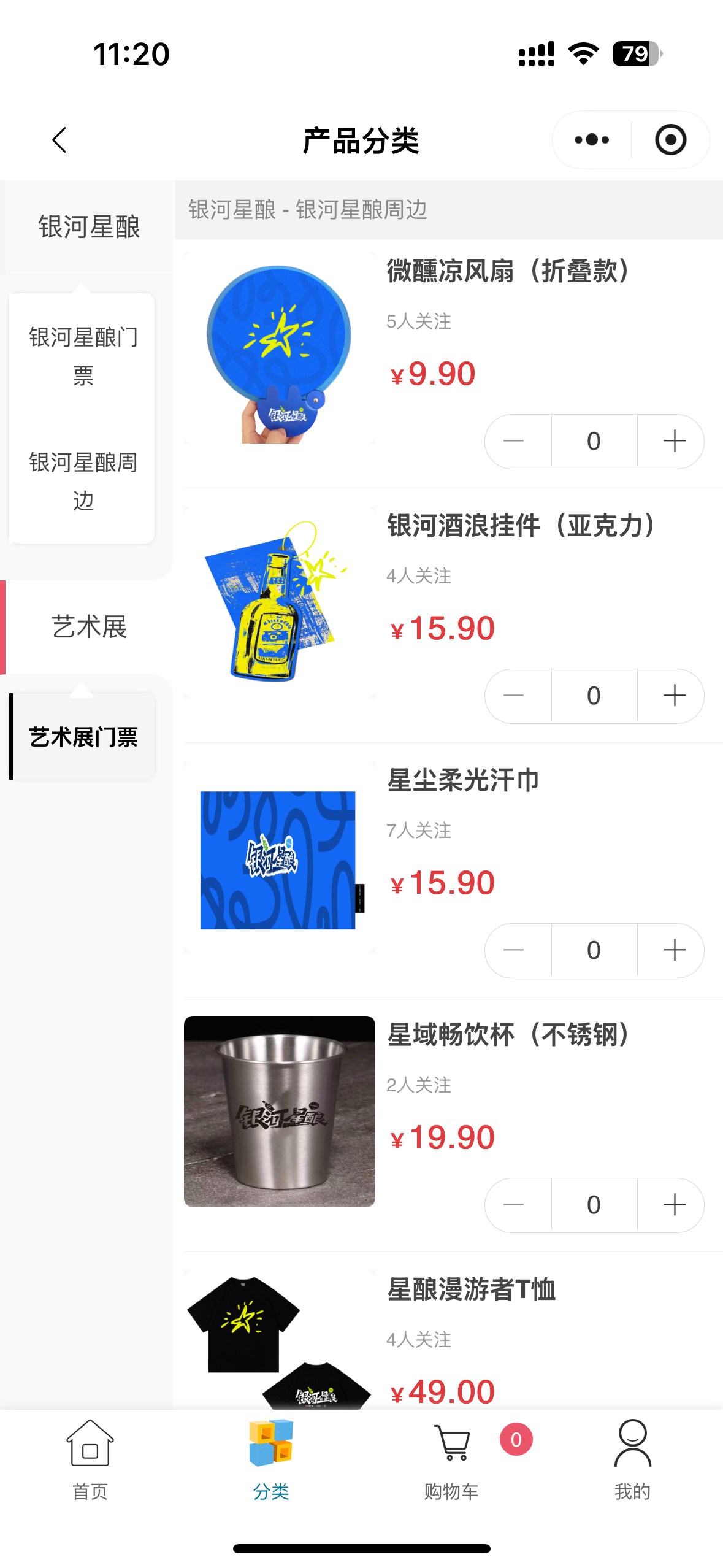Select the 银河星酿 category
723x1568 pixels.
(x=89, y=227)
